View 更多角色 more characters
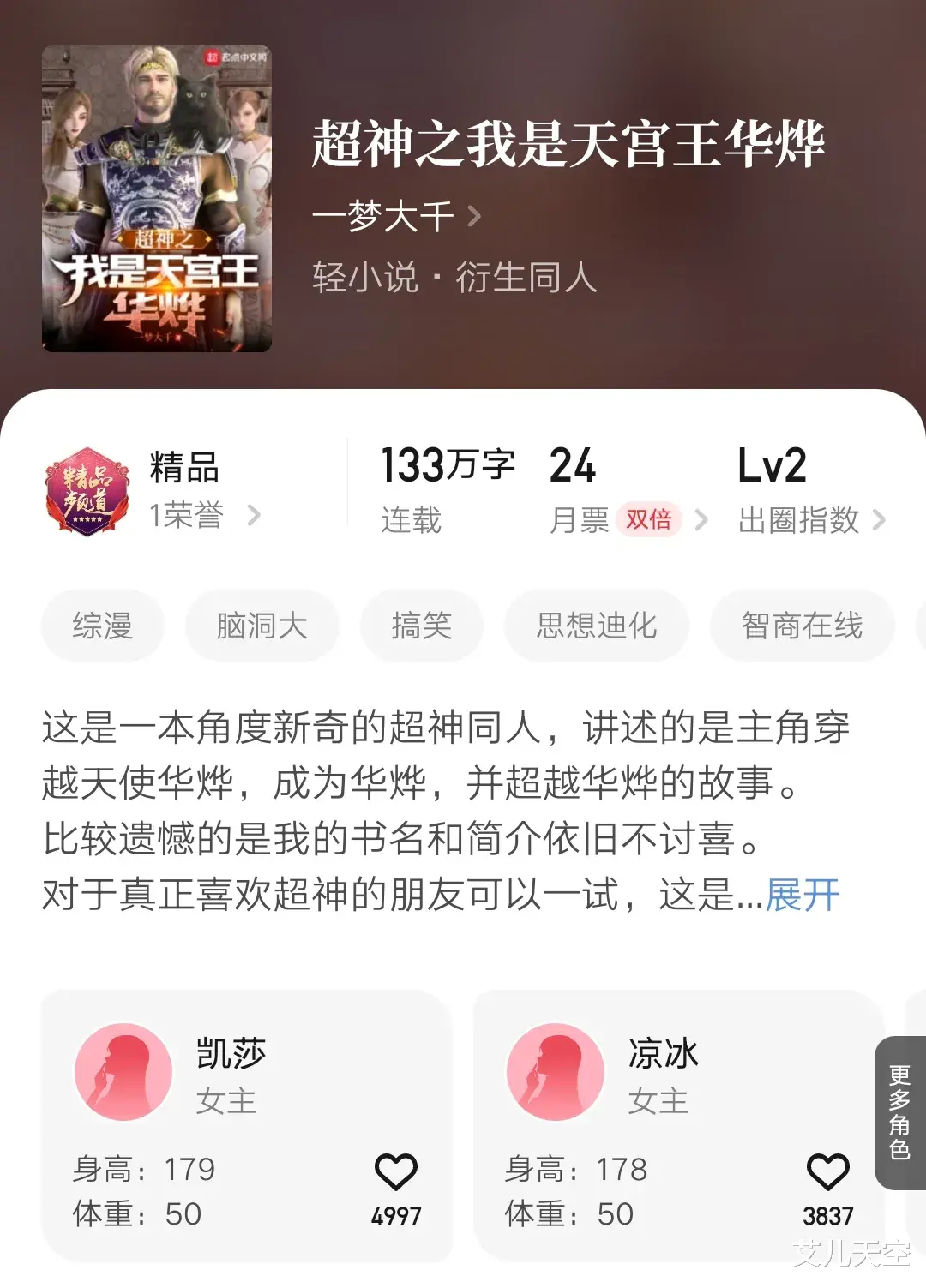This screenshot has width=926, height=1288. (899, 1112)
